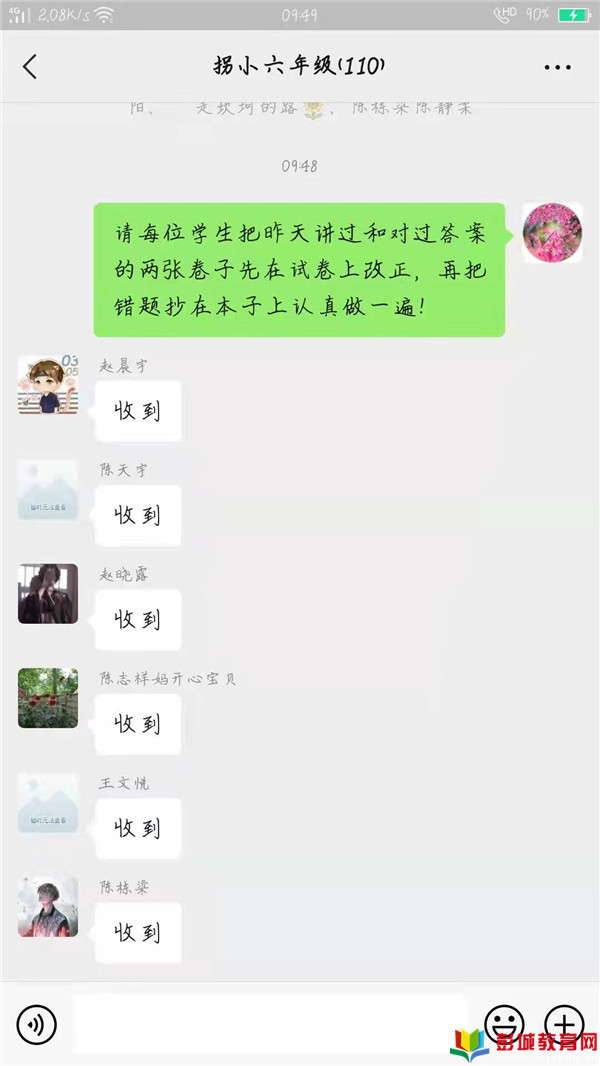Open the teacher's pink flower avatar
The height and width of the screenshot is (1066, 600).
coord(552,233)
